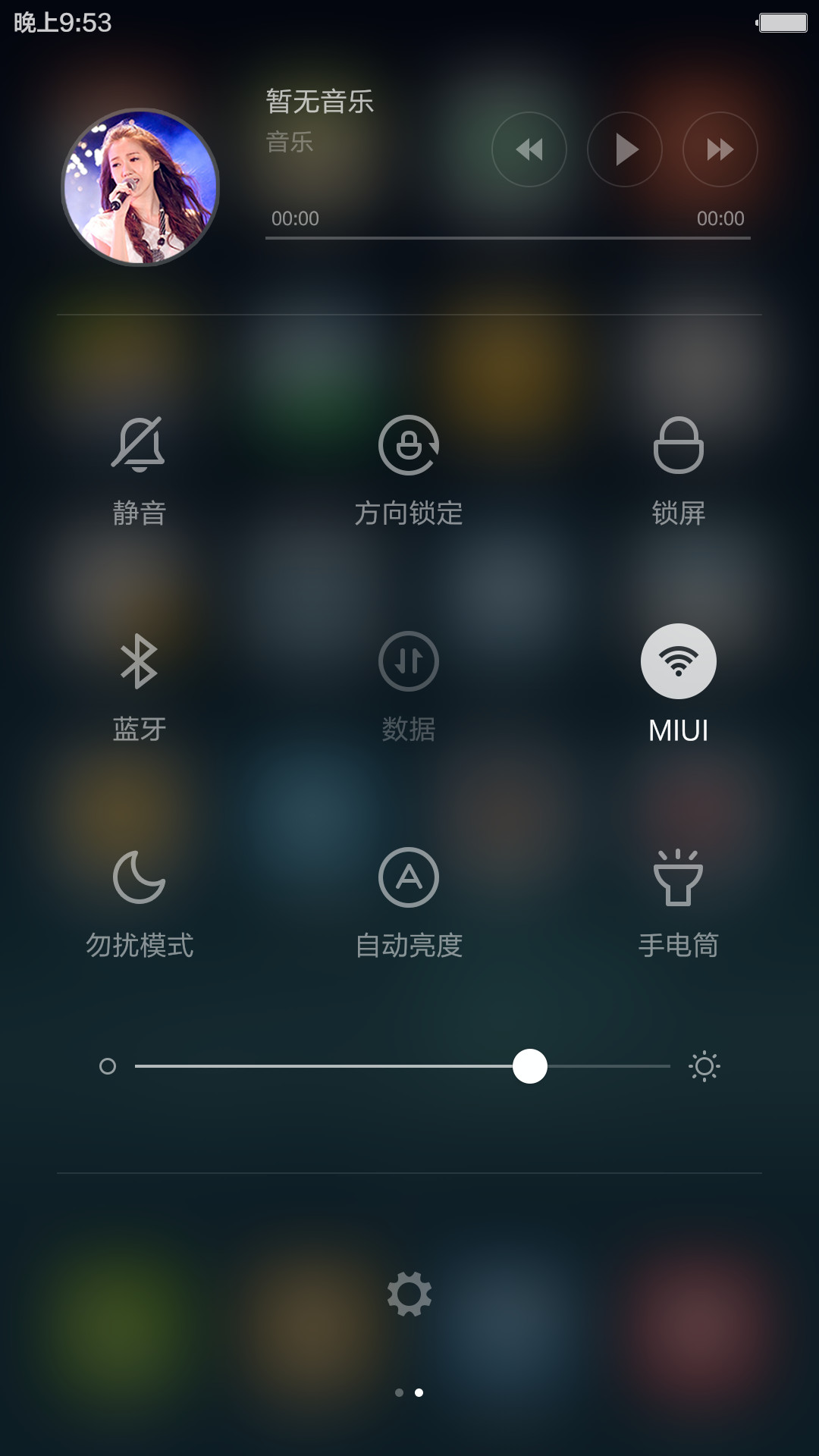Tap the first page indicator dot
The image size is (819, 1456).
pyautogui.click(x=400, y=1392)
